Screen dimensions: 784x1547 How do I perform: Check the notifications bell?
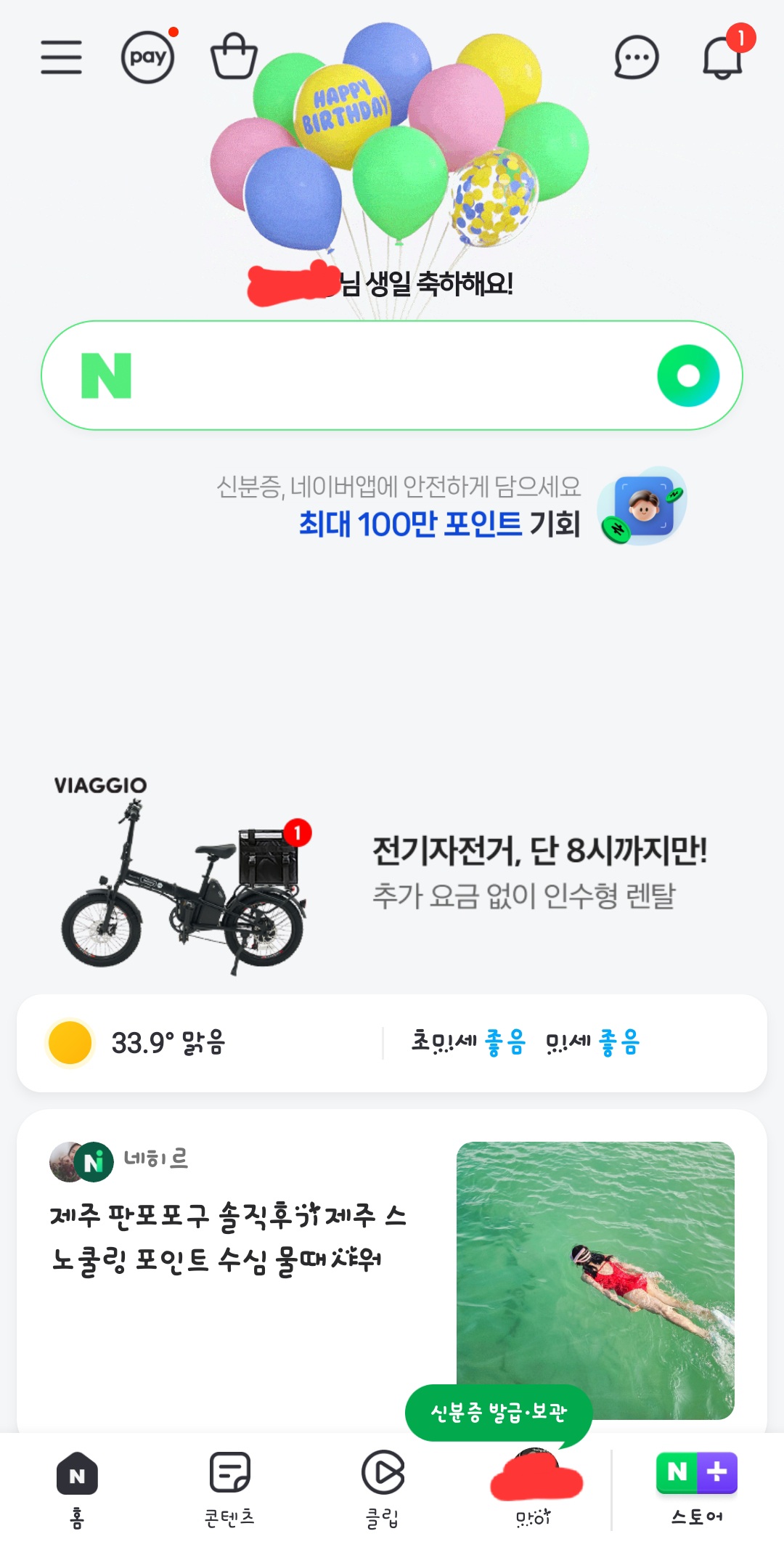723,57
